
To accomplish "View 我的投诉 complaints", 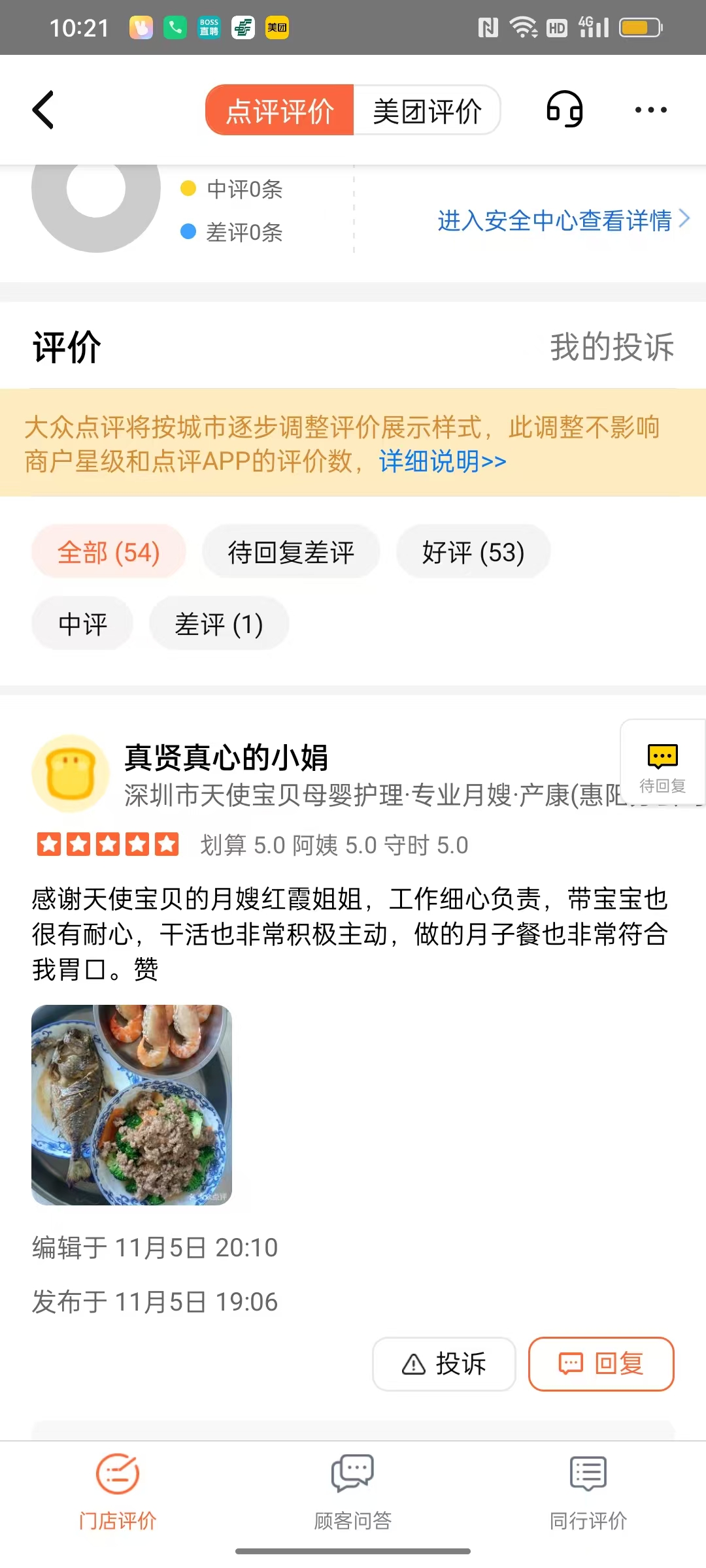I will point(612,346).
